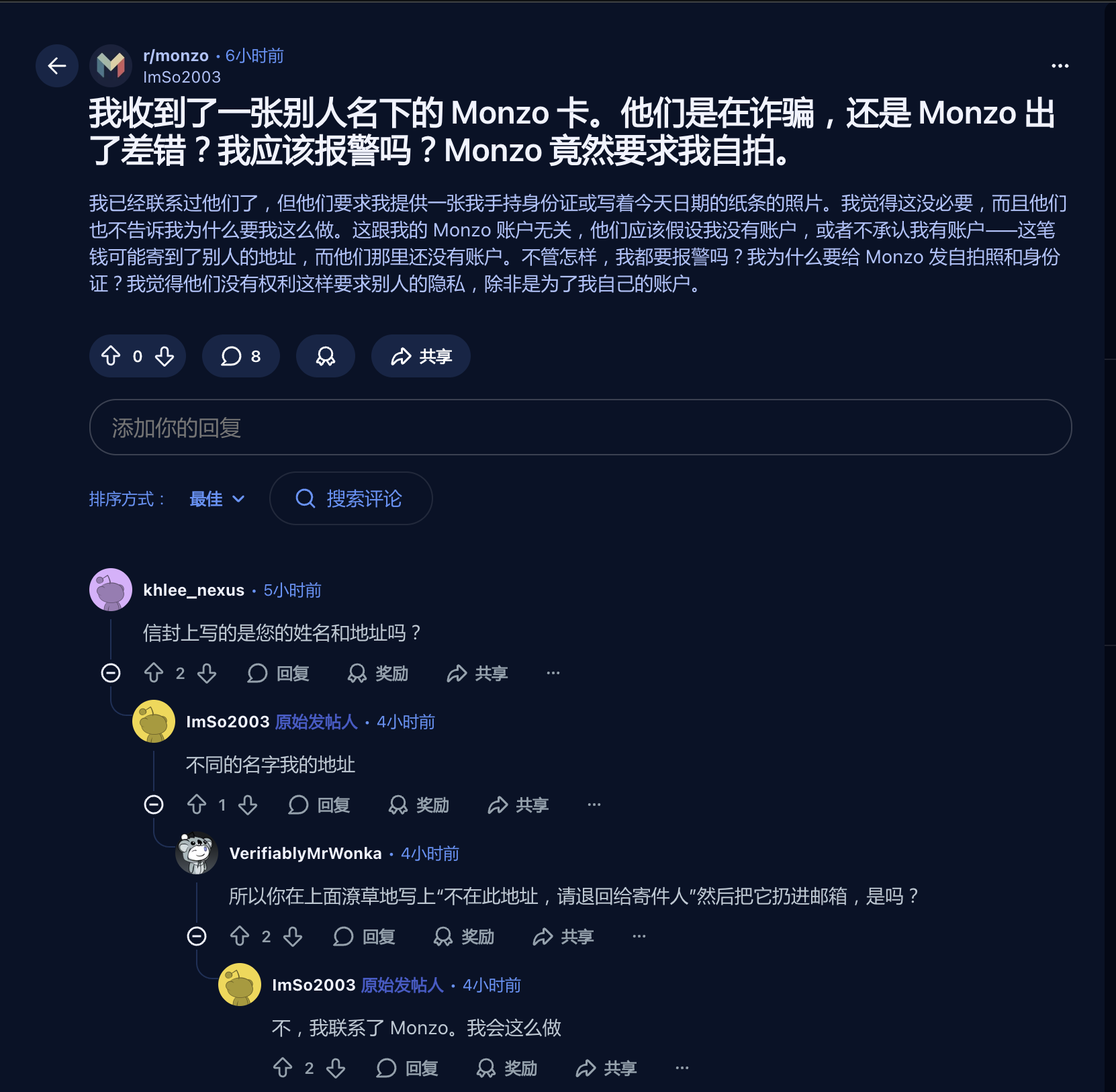Open 搜索评论 to search comments
The image size is (1116, 1092).
[351, 498]
